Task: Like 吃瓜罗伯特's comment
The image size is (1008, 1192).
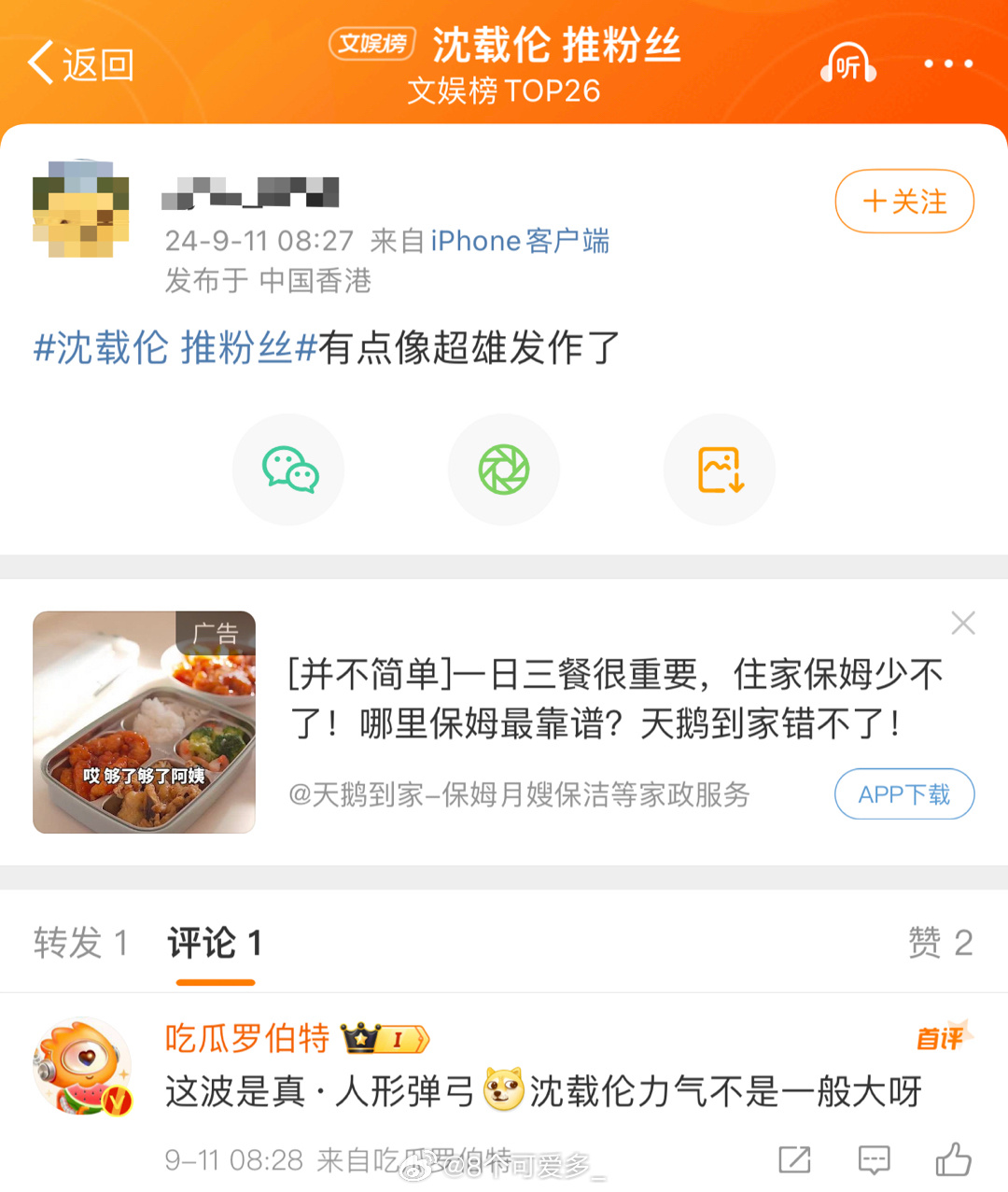Action: (x=953, y=1160)
